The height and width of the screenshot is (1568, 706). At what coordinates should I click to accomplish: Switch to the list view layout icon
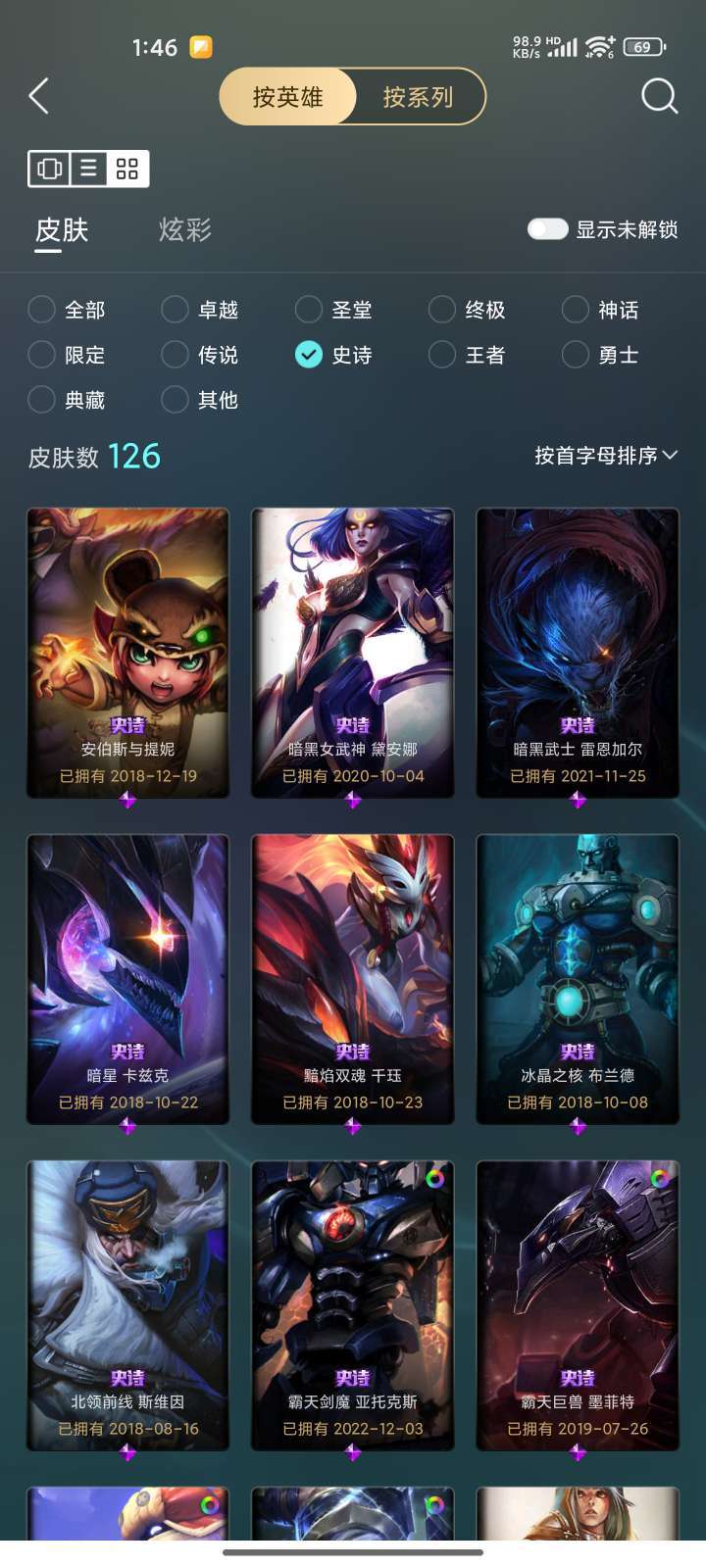point(88,169)
